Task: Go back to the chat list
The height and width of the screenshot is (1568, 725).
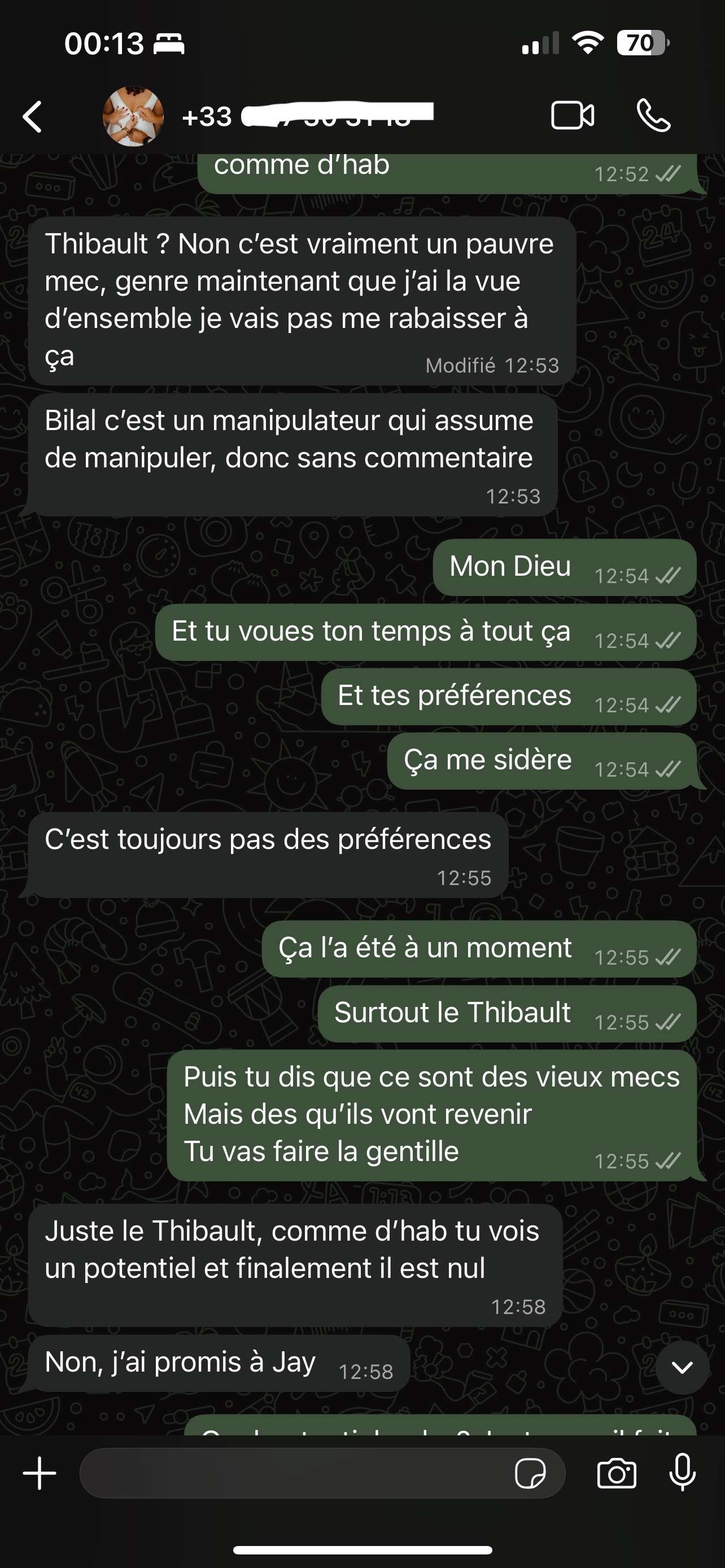Action: [x=33, y=116]
